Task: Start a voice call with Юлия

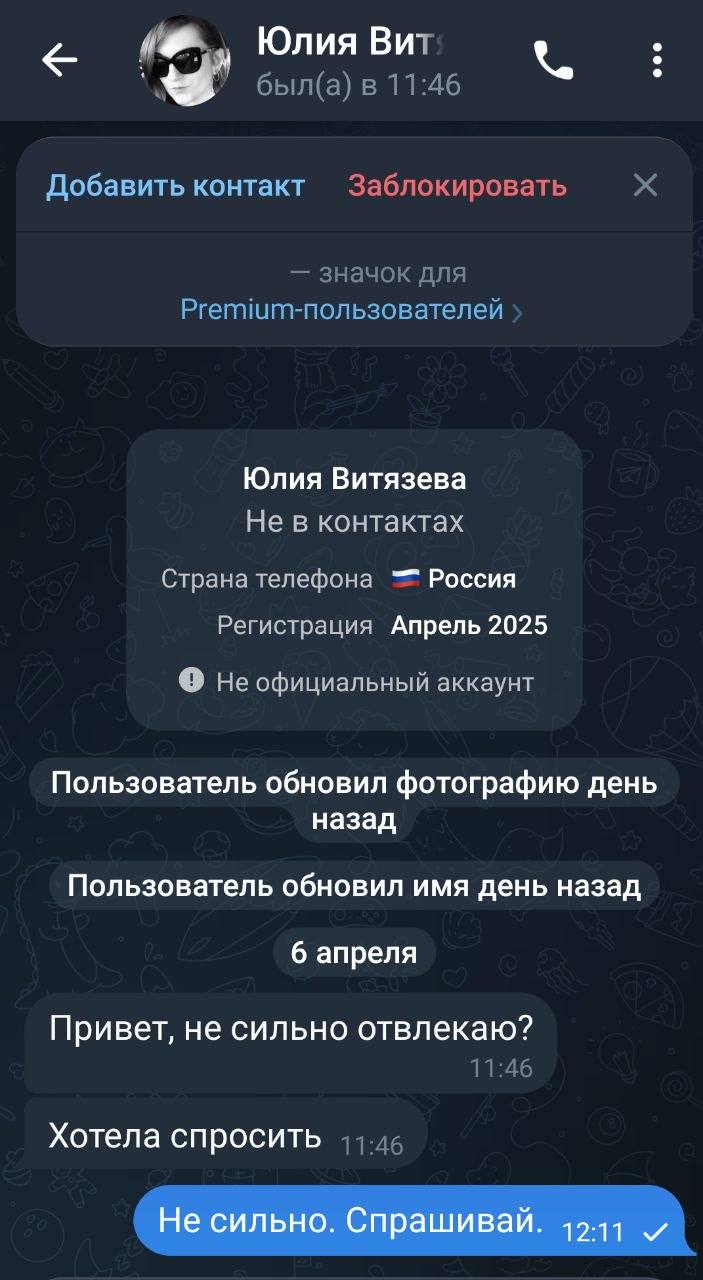Action: click(x=553, y=61)
